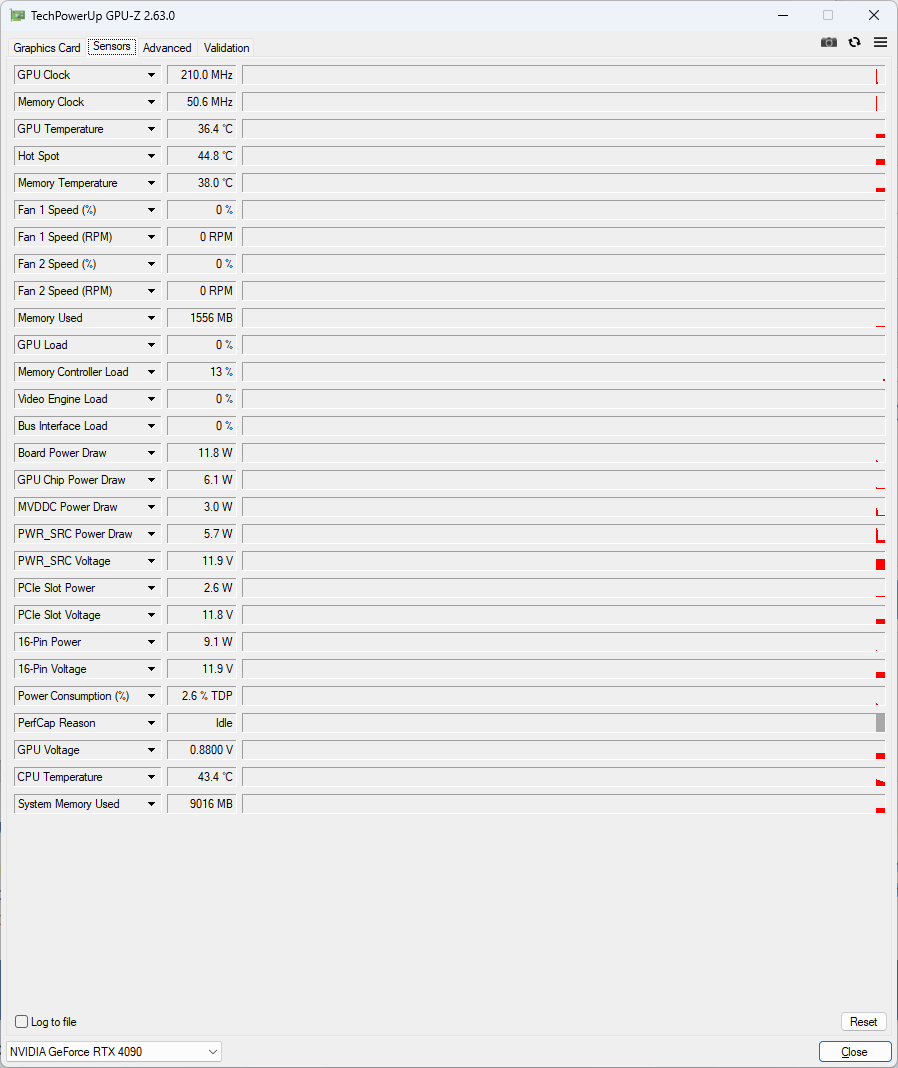The image size is (898, 1068).
Task: Expand the Memory Used dropdown
Action: [152, 318]
